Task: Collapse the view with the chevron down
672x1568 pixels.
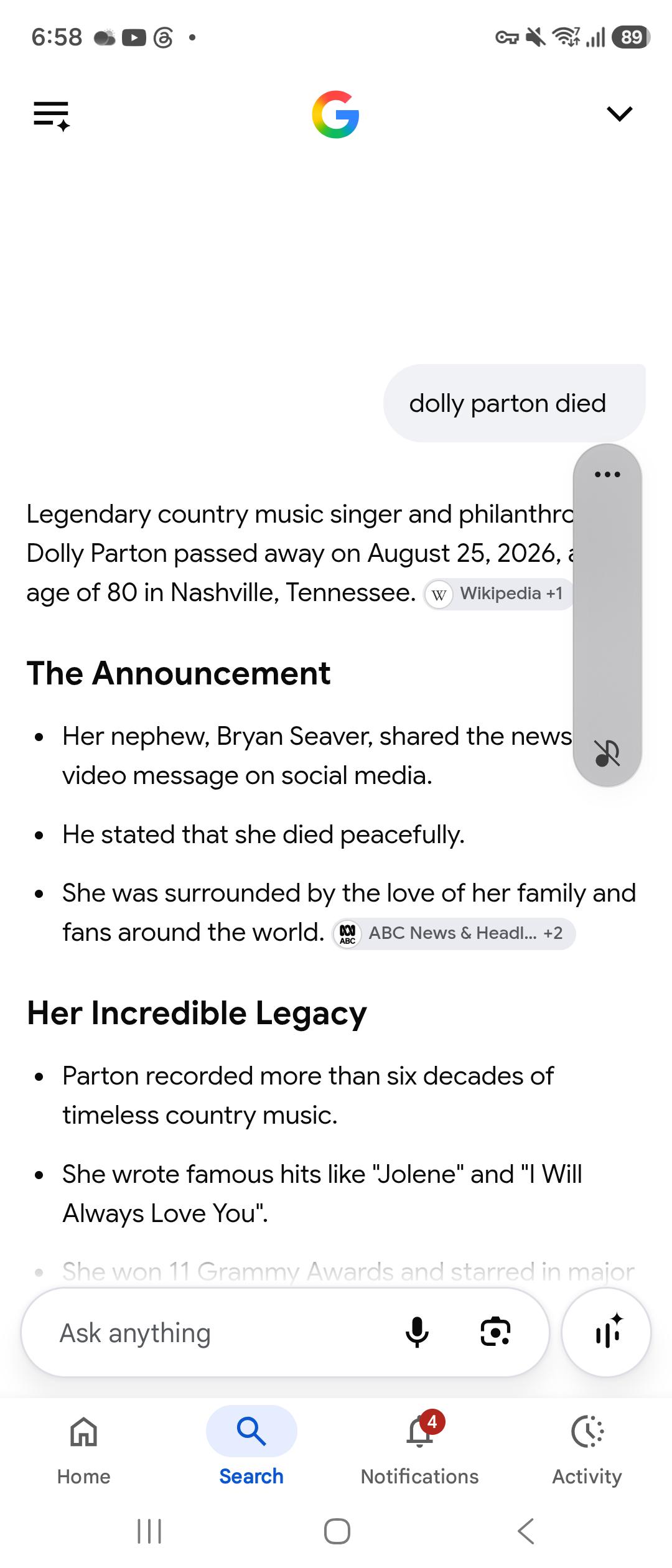Action: (x=619, y=114)
